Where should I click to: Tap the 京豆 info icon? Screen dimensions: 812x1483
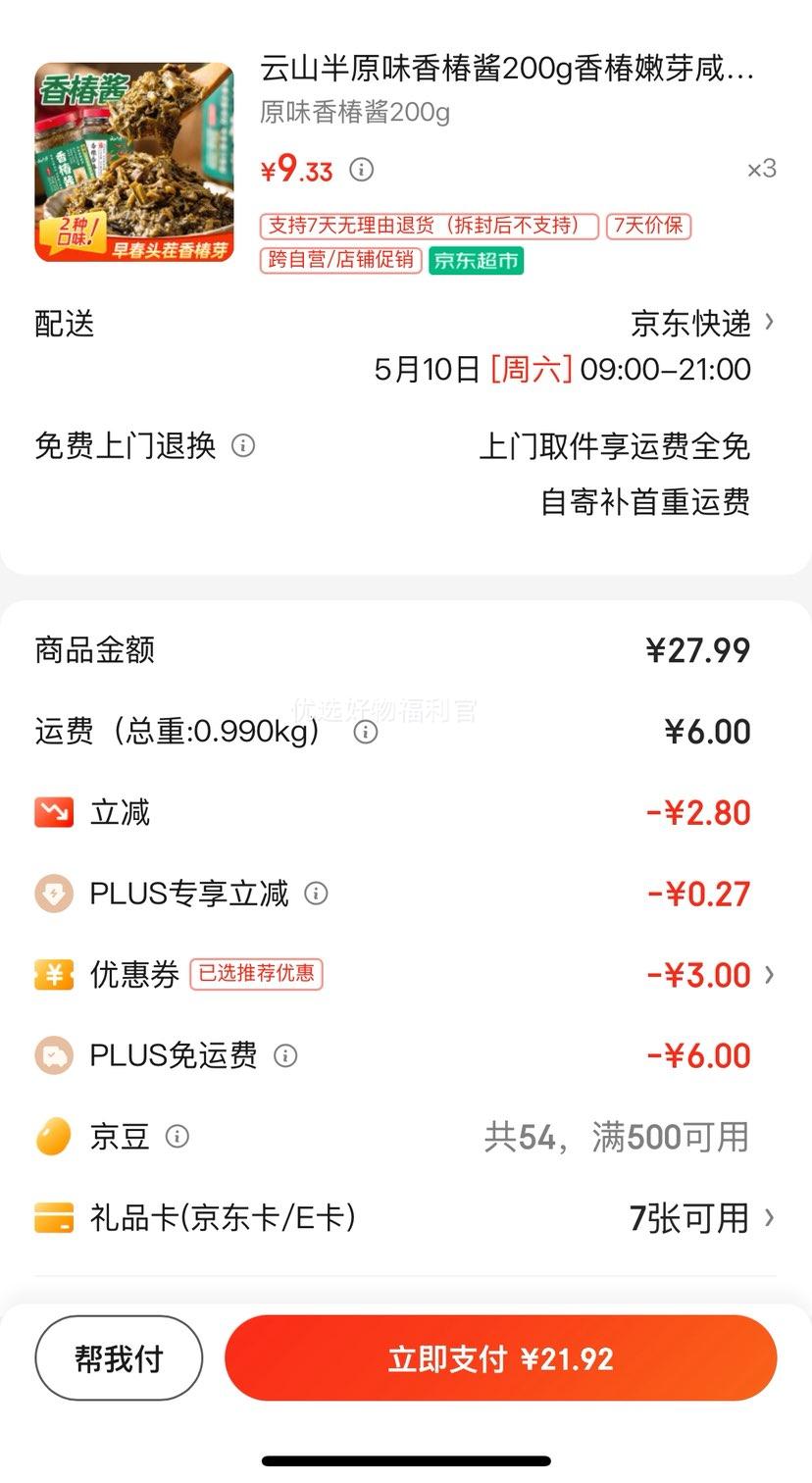click(178, 1137)
